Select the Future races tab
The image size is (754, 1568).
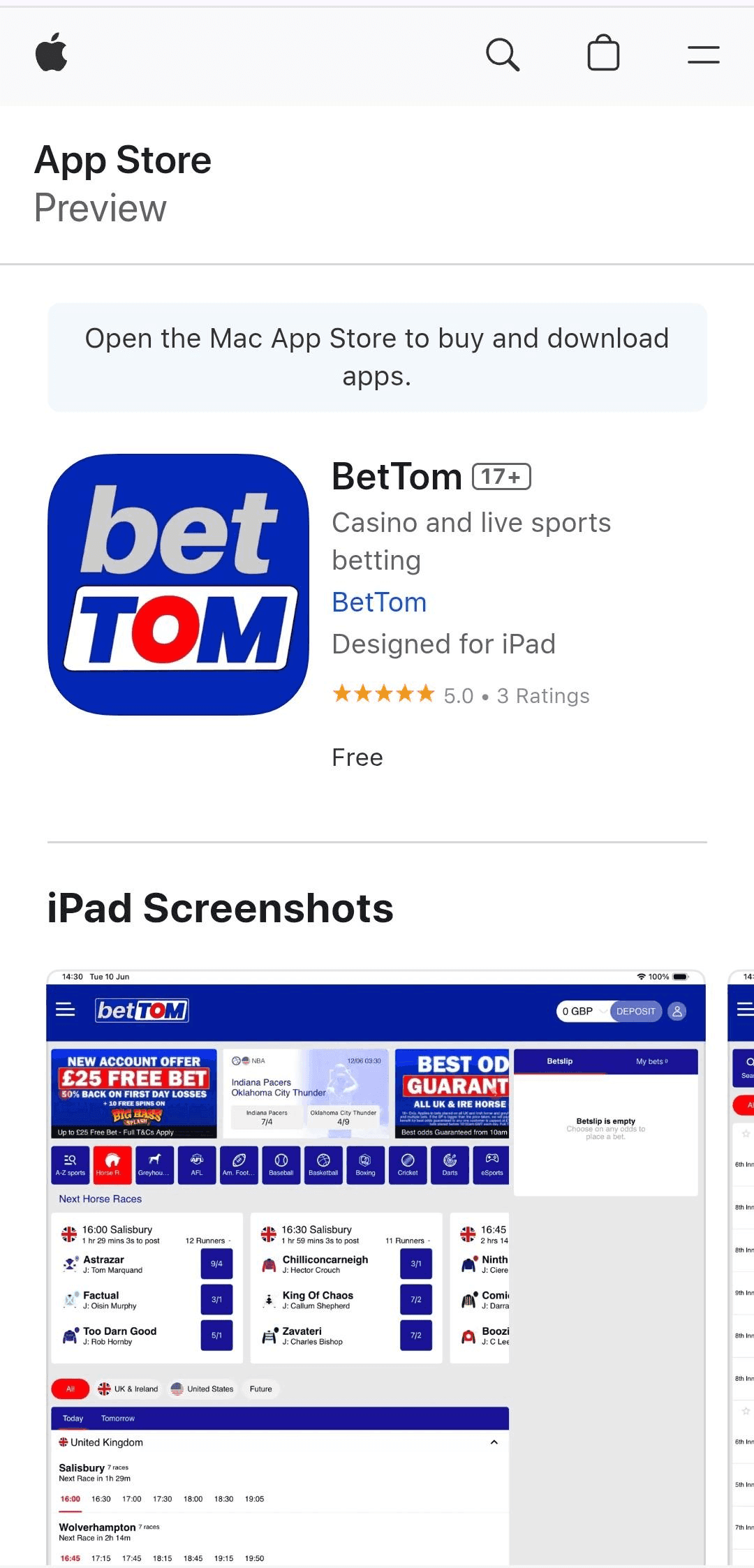tap(261, 1389)
